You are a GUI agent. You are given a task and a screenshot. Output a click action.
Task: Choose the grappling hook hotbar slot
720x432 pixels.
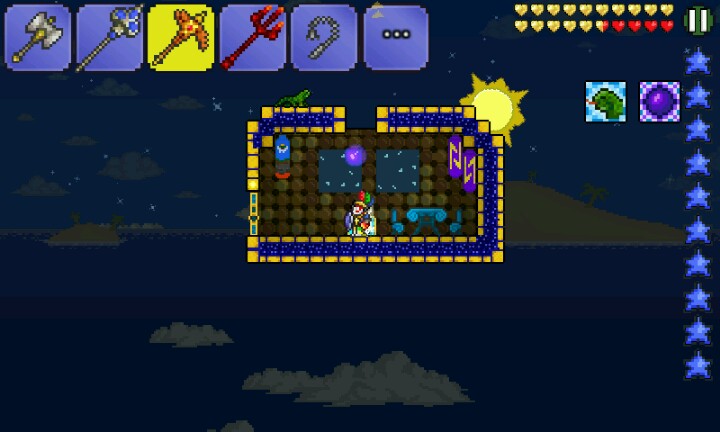(325, 37)
